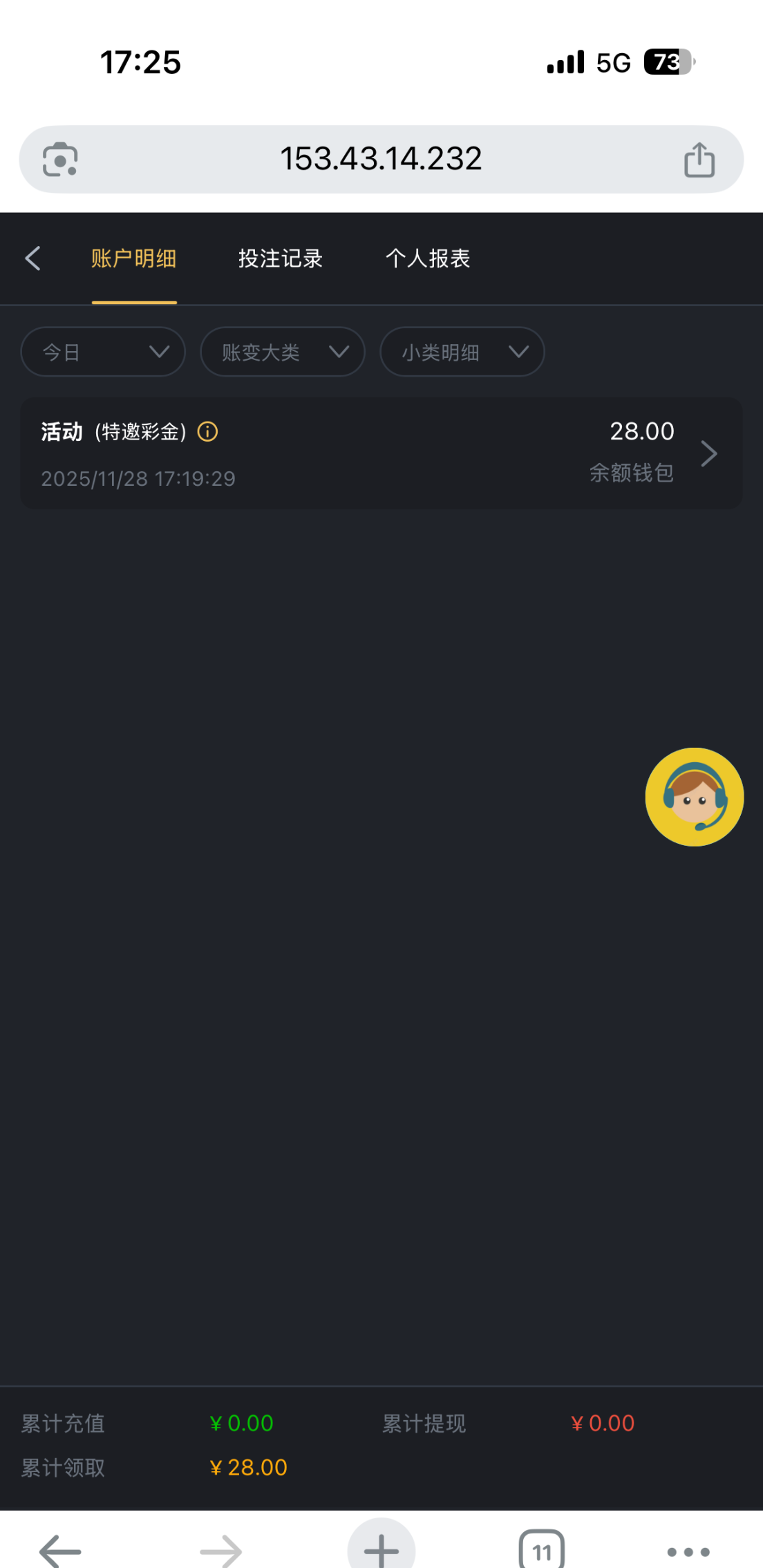Viewport: 763px width, 1568px height.
Task: Share the page via the browser share icon
Action: click(x=699, y=160)
